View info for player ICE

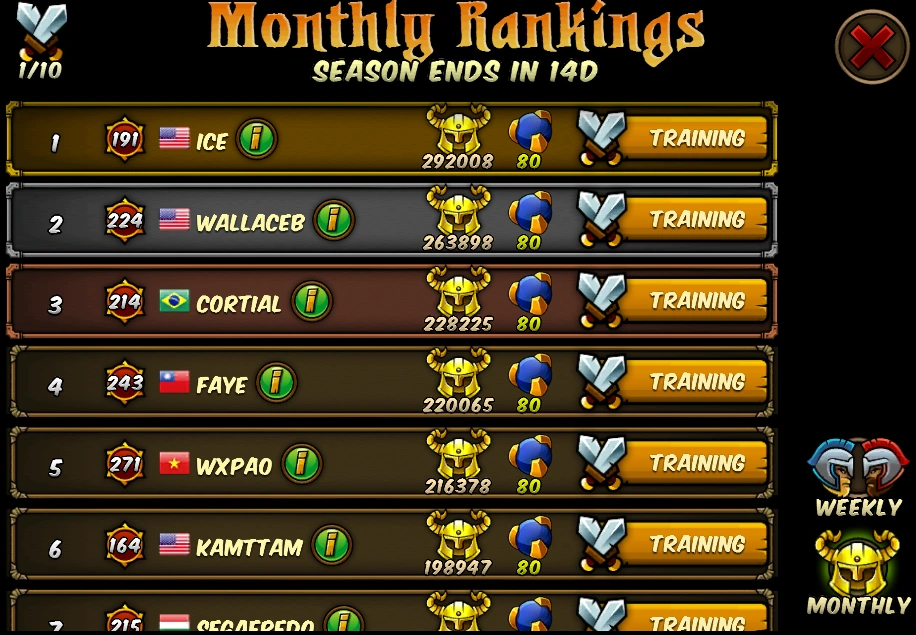pyautogui.click(x=256, y=139)
